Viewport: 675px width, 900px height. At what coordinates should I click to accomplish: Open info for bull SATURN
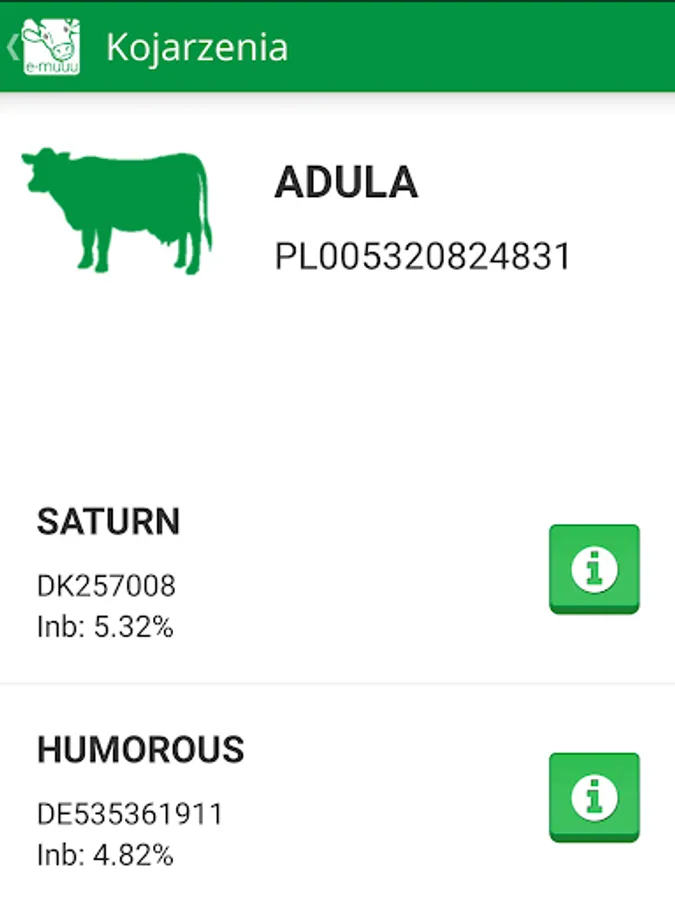coord(594,568)
